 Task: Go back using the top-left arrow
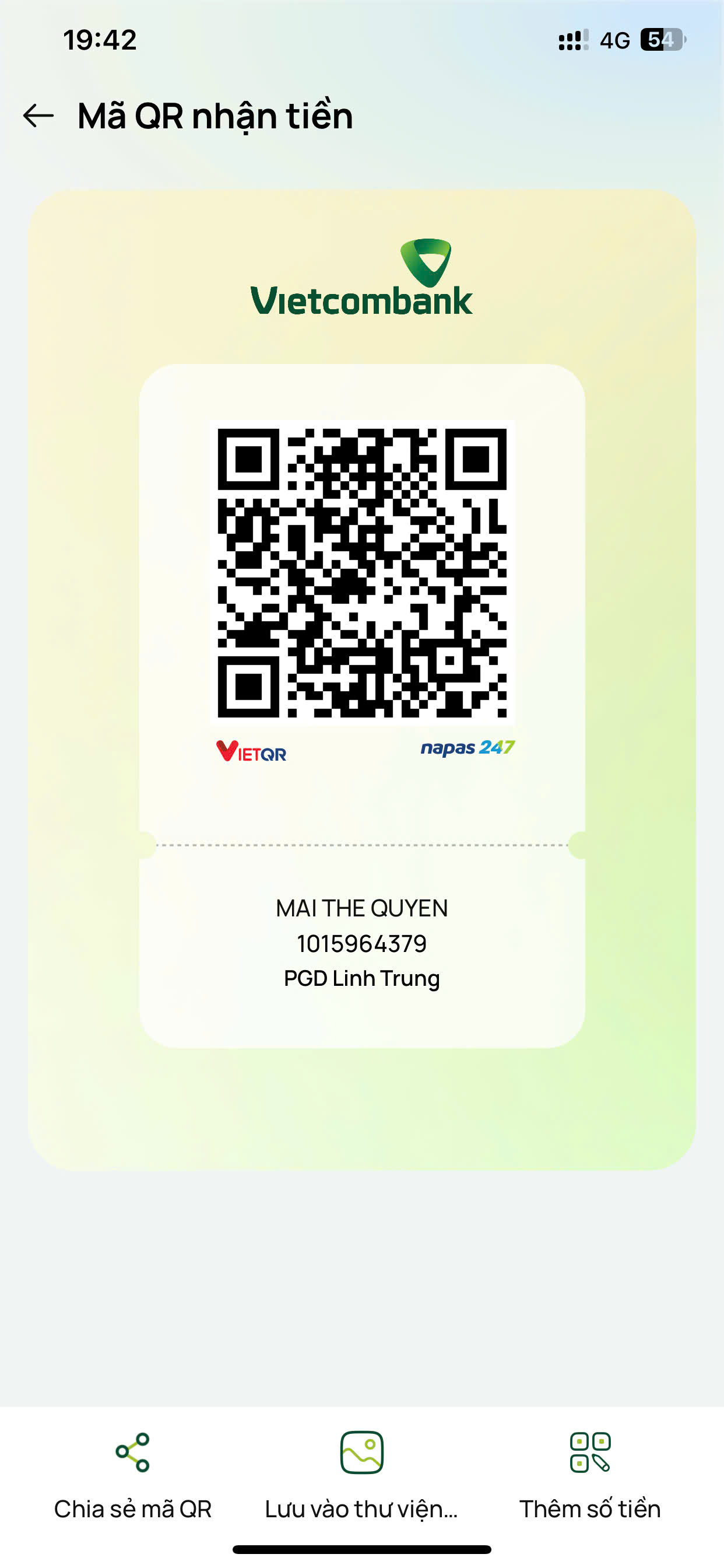point(38,116)
